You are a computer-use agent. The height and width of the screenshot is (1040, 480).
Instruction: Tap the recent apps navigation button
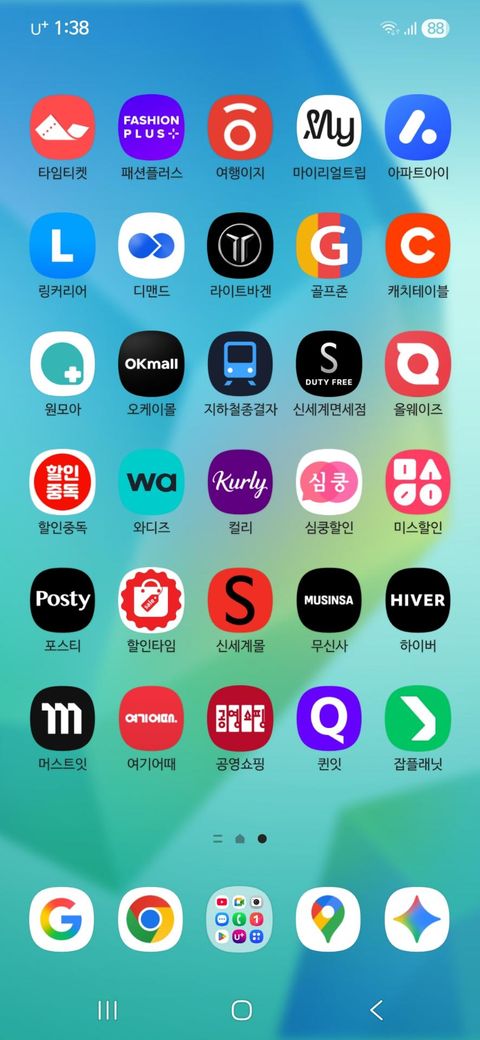tap(107, 1010)
